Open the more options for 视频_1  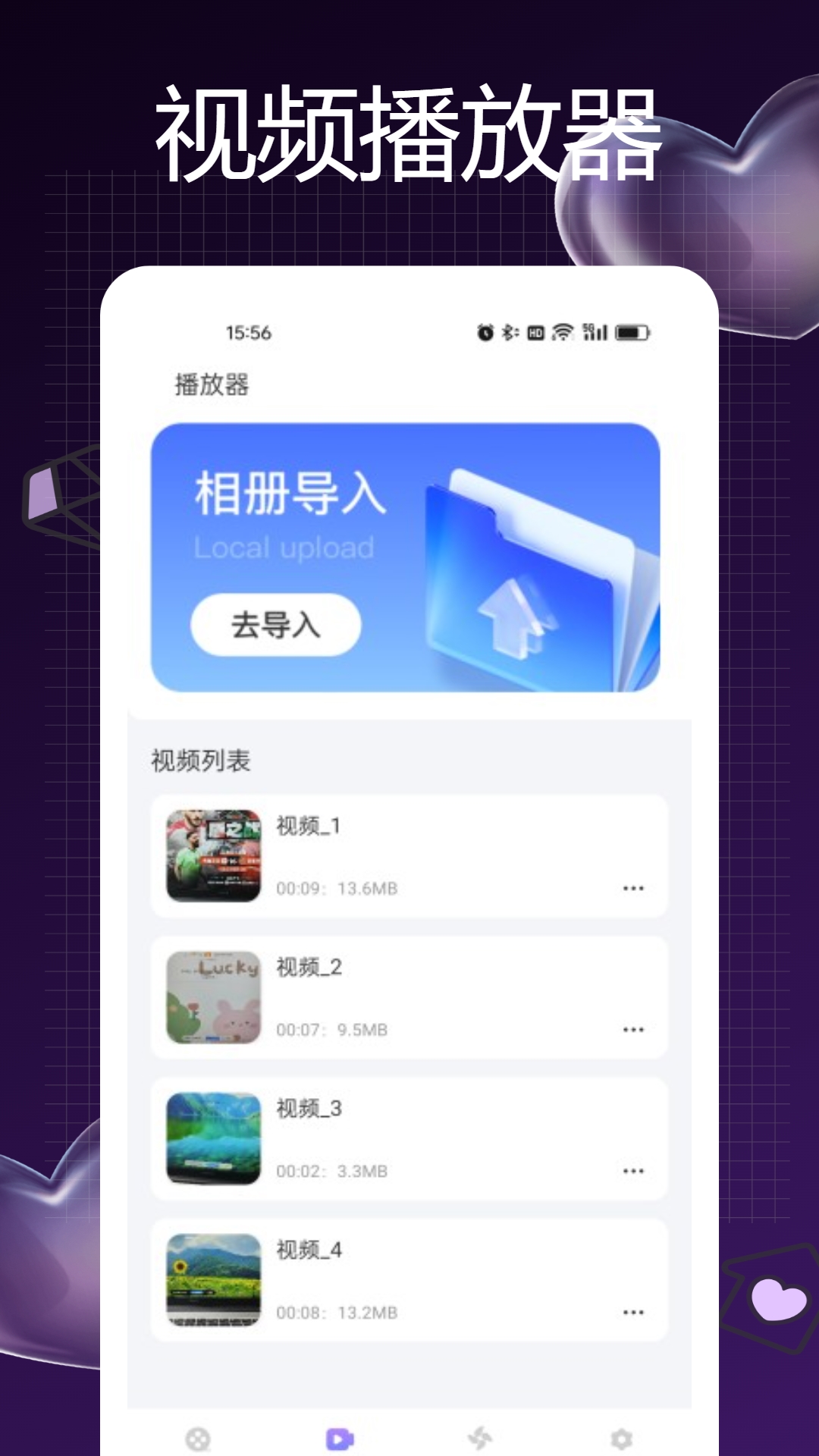tap(632, 888)
